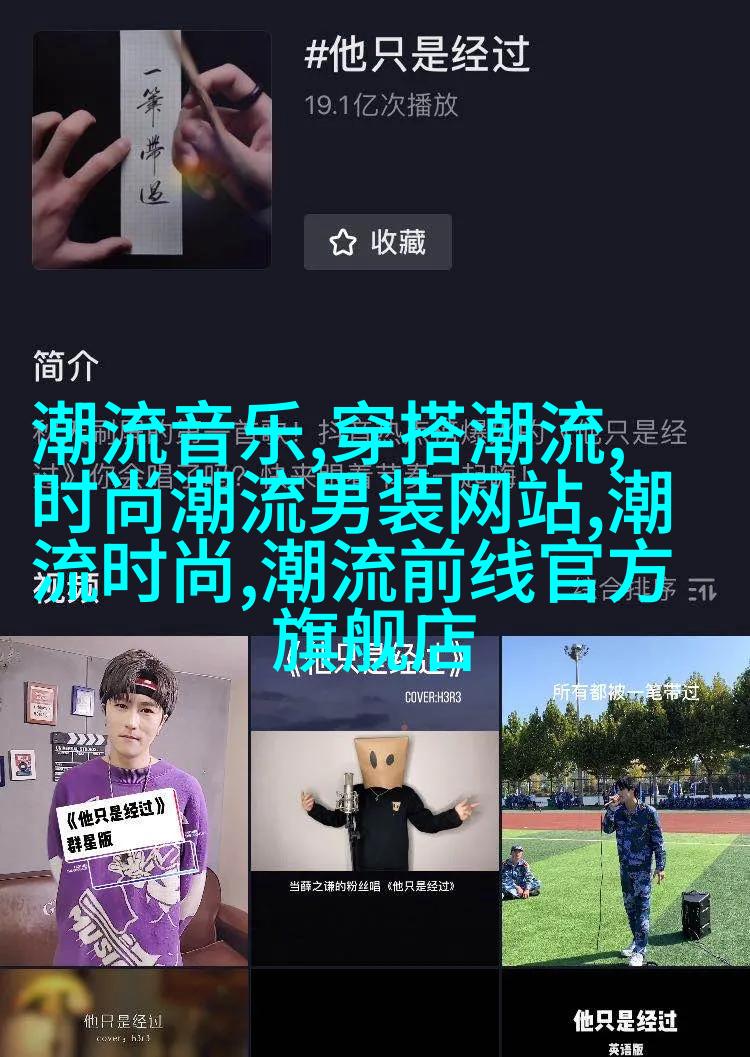Image resolution: width=750 pixels, height=1057 pixels.
Task: Open the #他只是经过 topic cover image
Action: click(x=151, y=150)
